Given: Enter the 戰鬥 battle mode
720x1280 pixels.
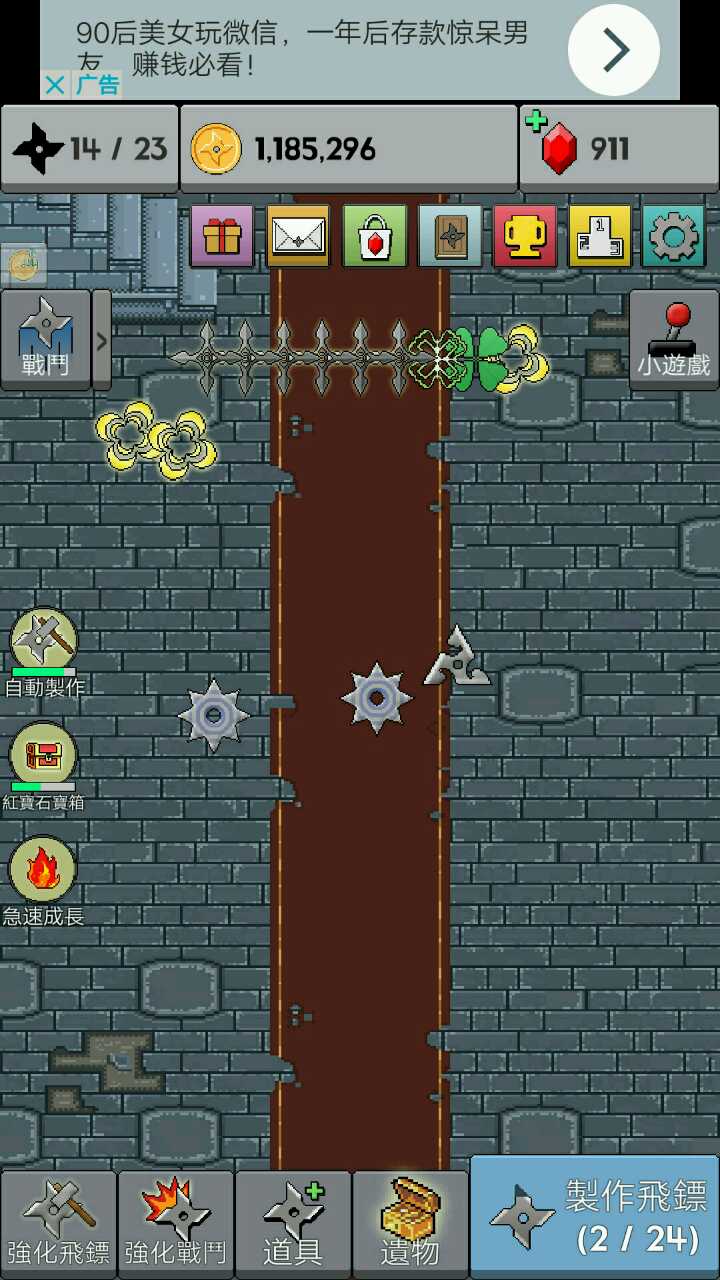Looking at the screenshot, I should point(45,340).
